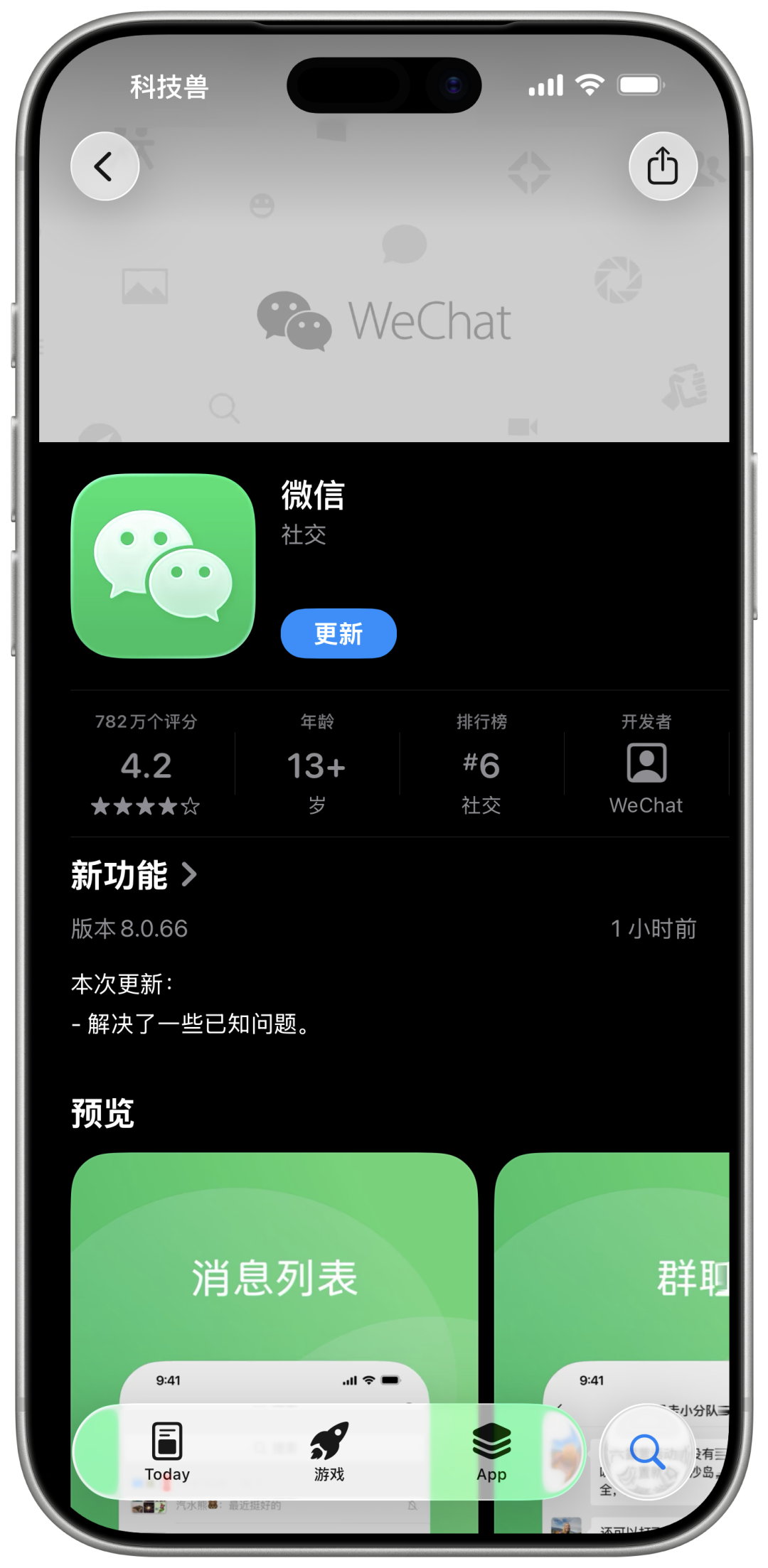This screenshot has height=1568, width=768.
Task: View the 782万个评分 ratings section
Action: 146,765
